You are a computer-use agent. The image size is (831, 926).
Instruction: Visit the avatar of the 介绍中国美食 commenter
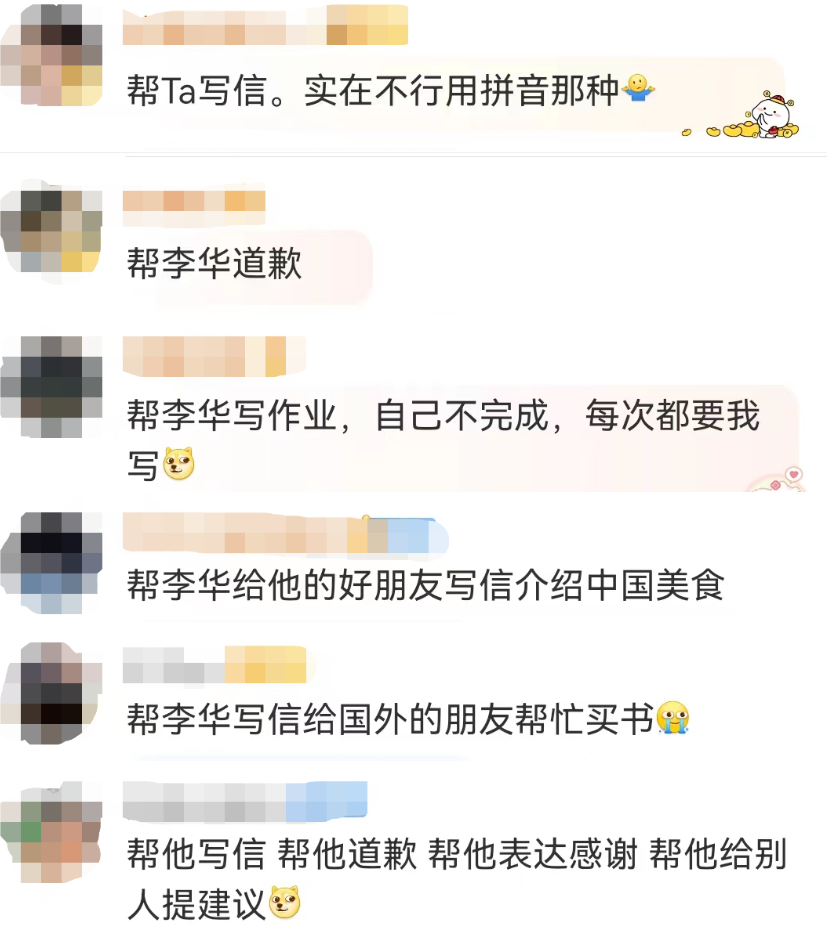pos(51,562)
